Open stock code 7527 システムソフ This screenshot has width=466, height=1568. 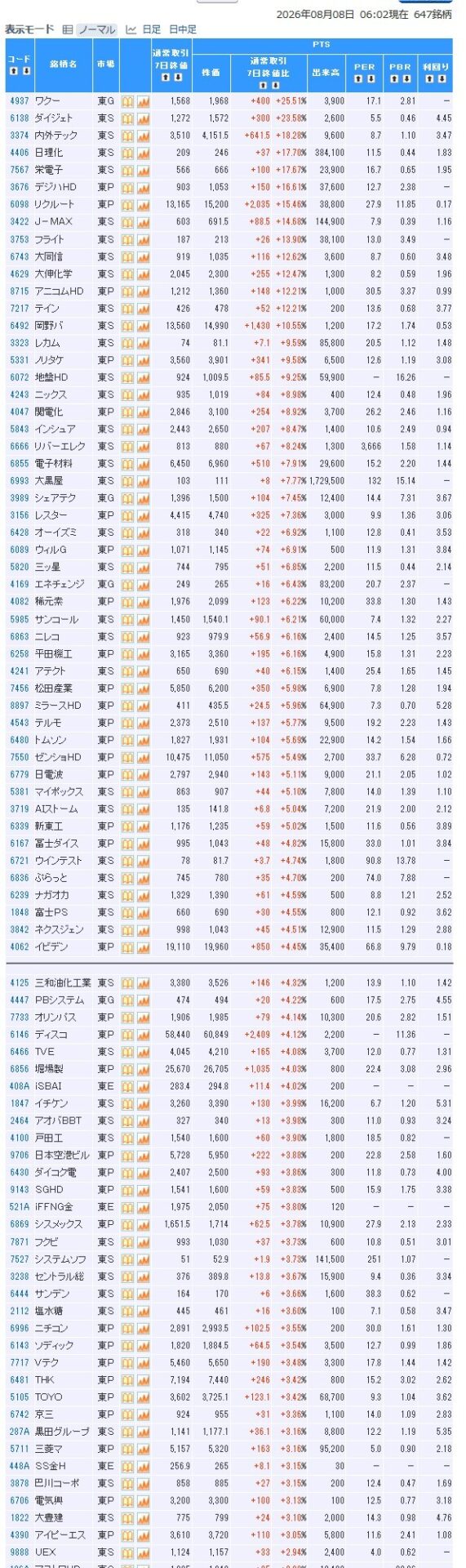tap(19, 1259)
